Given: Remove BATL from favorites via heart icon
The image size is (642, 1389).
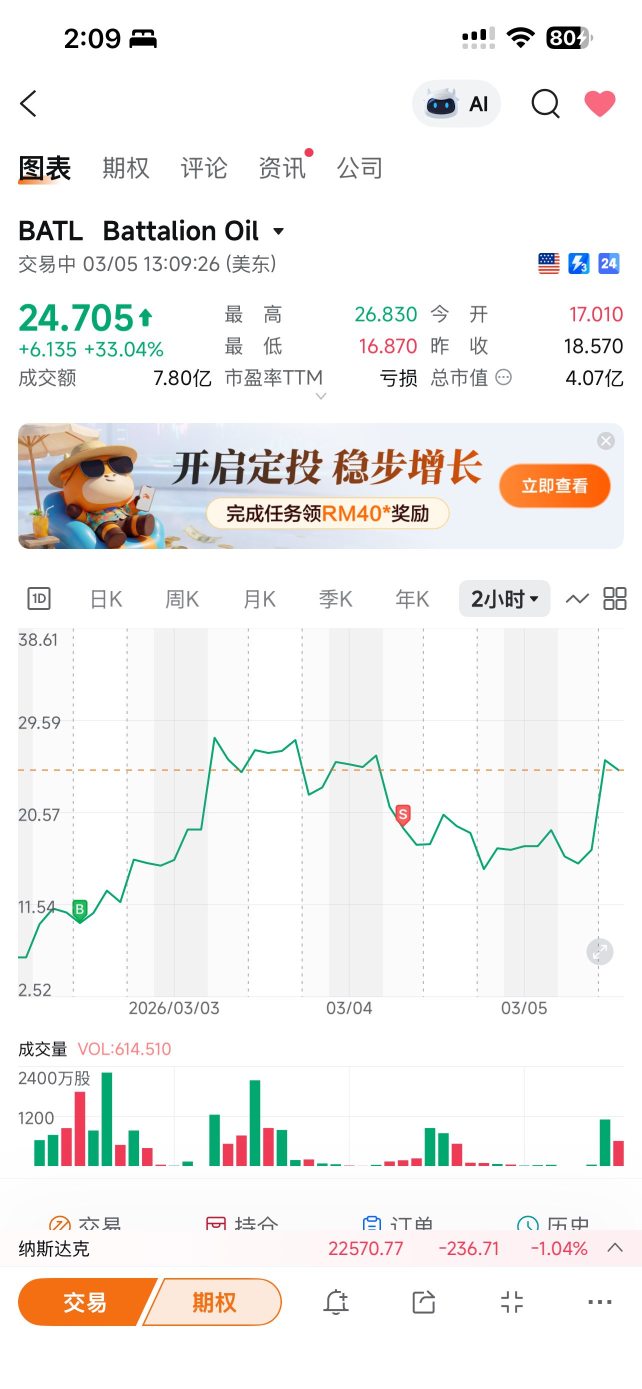Looking at the screenshot, I should coord(600,104).
